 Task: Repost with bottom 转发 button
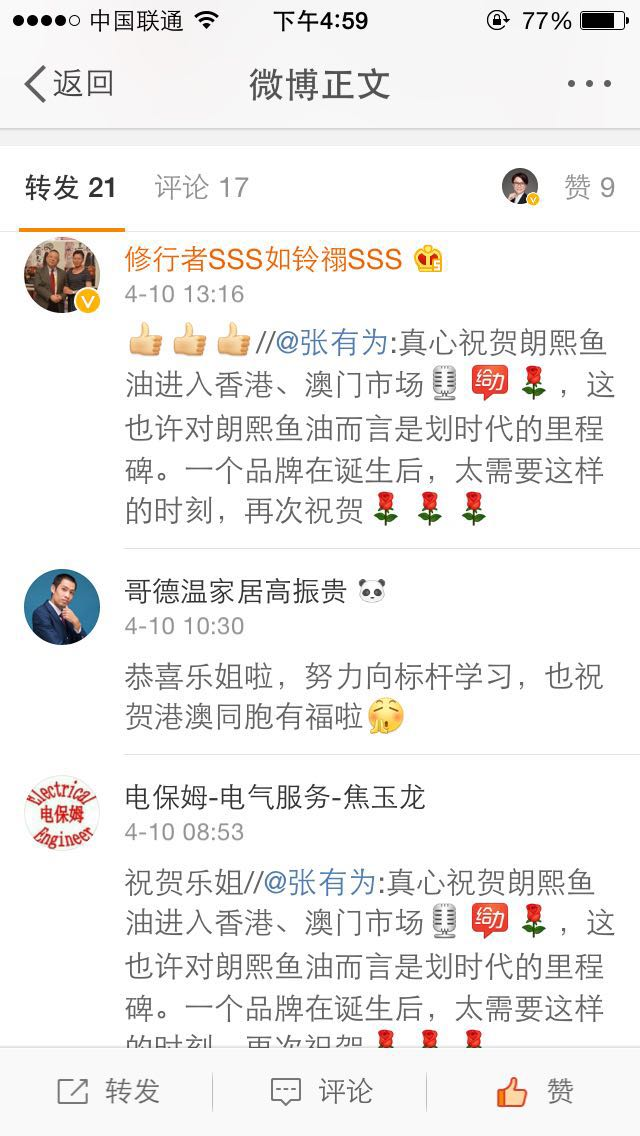point(108,1092)
